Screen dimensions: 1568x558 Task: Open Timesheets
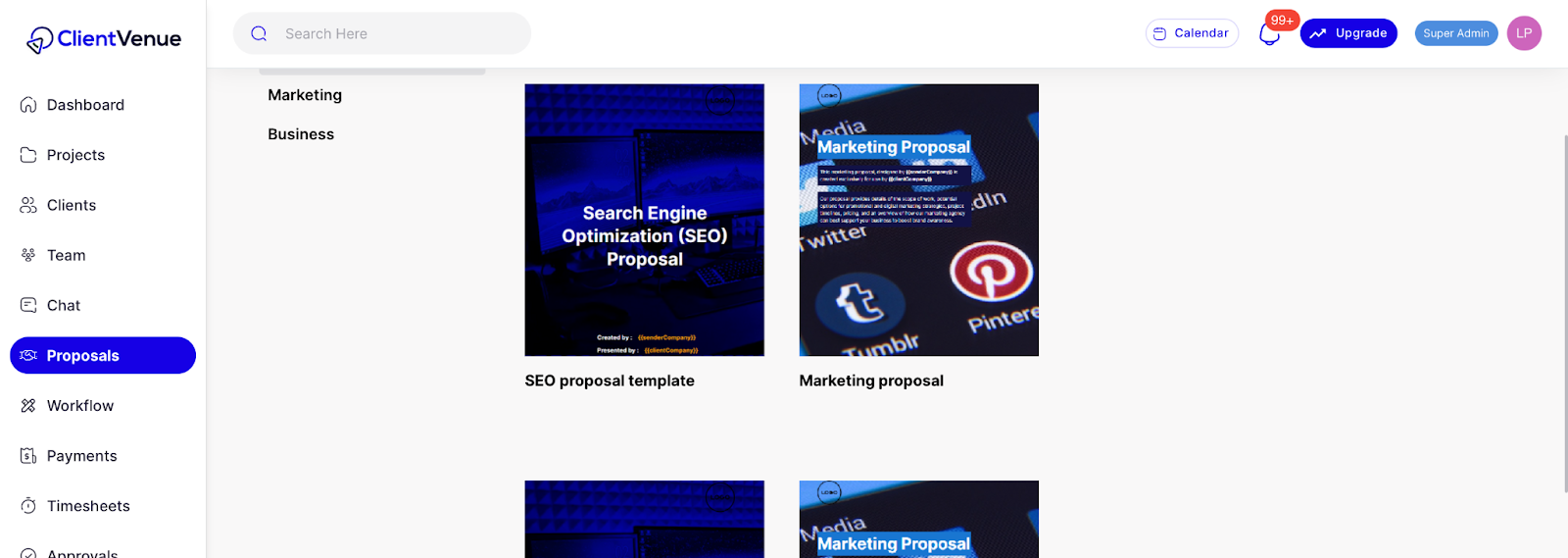tap(88, 506)
